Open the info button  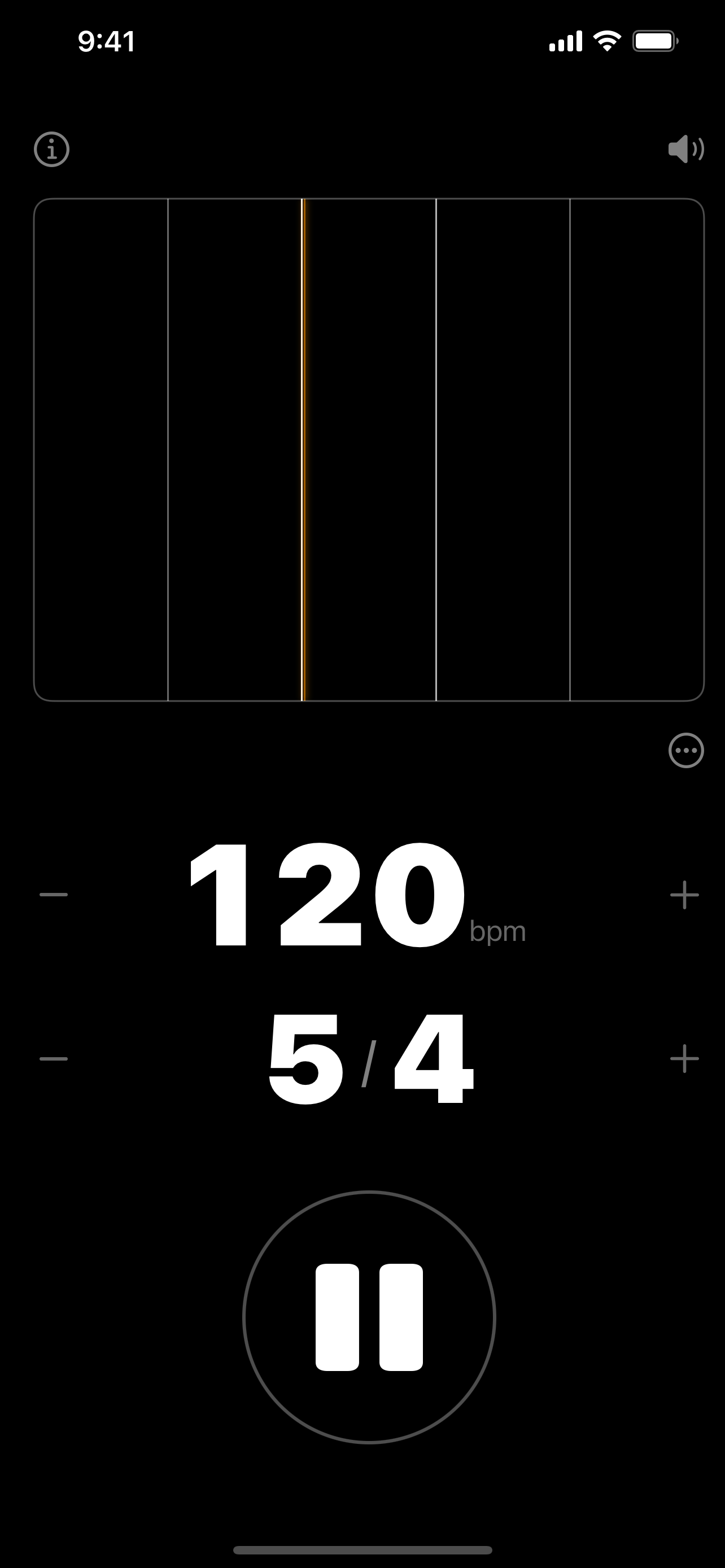pos(52,149)
